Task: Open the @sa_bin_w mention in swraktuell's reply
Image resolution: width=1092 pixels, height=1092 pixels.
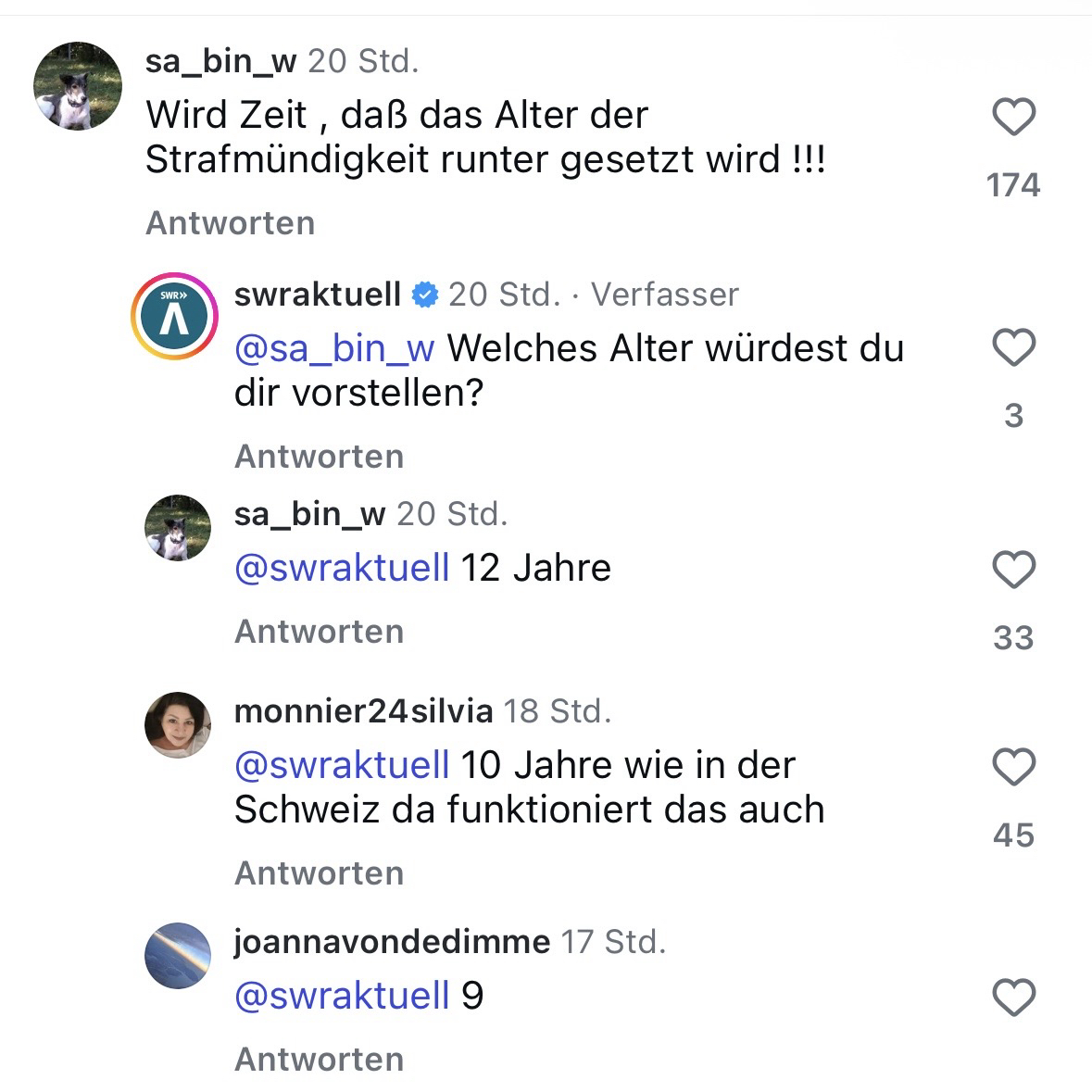Action: click(x=334, y=349)
